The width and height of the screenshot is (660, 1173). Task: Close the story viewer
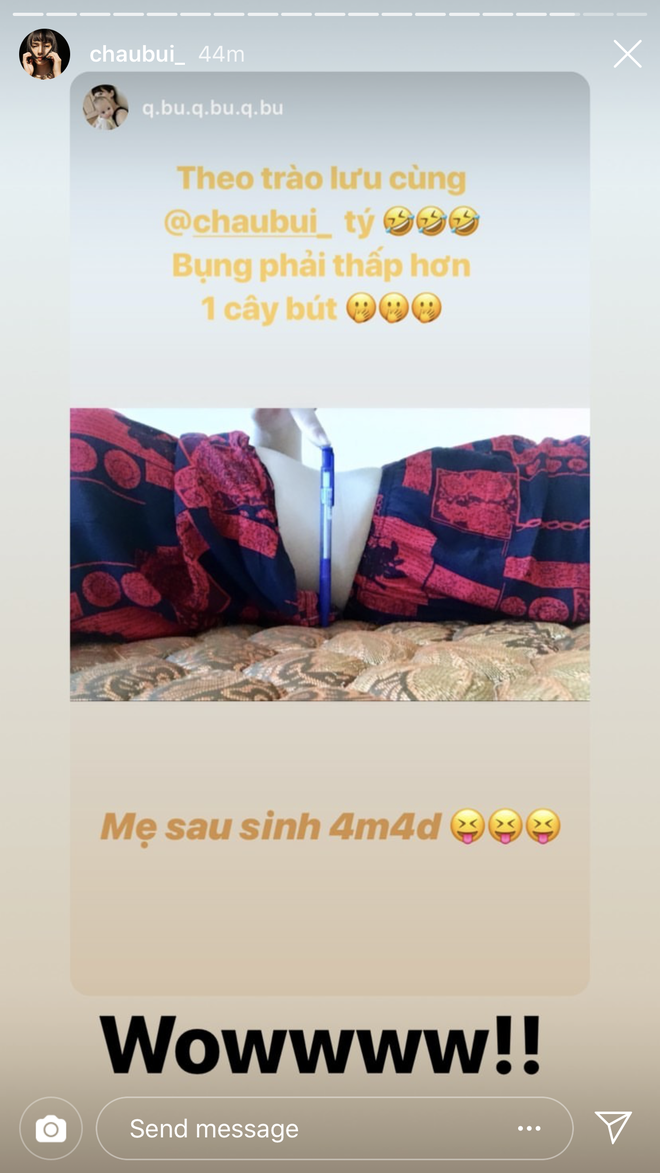(x=627, y=54)
